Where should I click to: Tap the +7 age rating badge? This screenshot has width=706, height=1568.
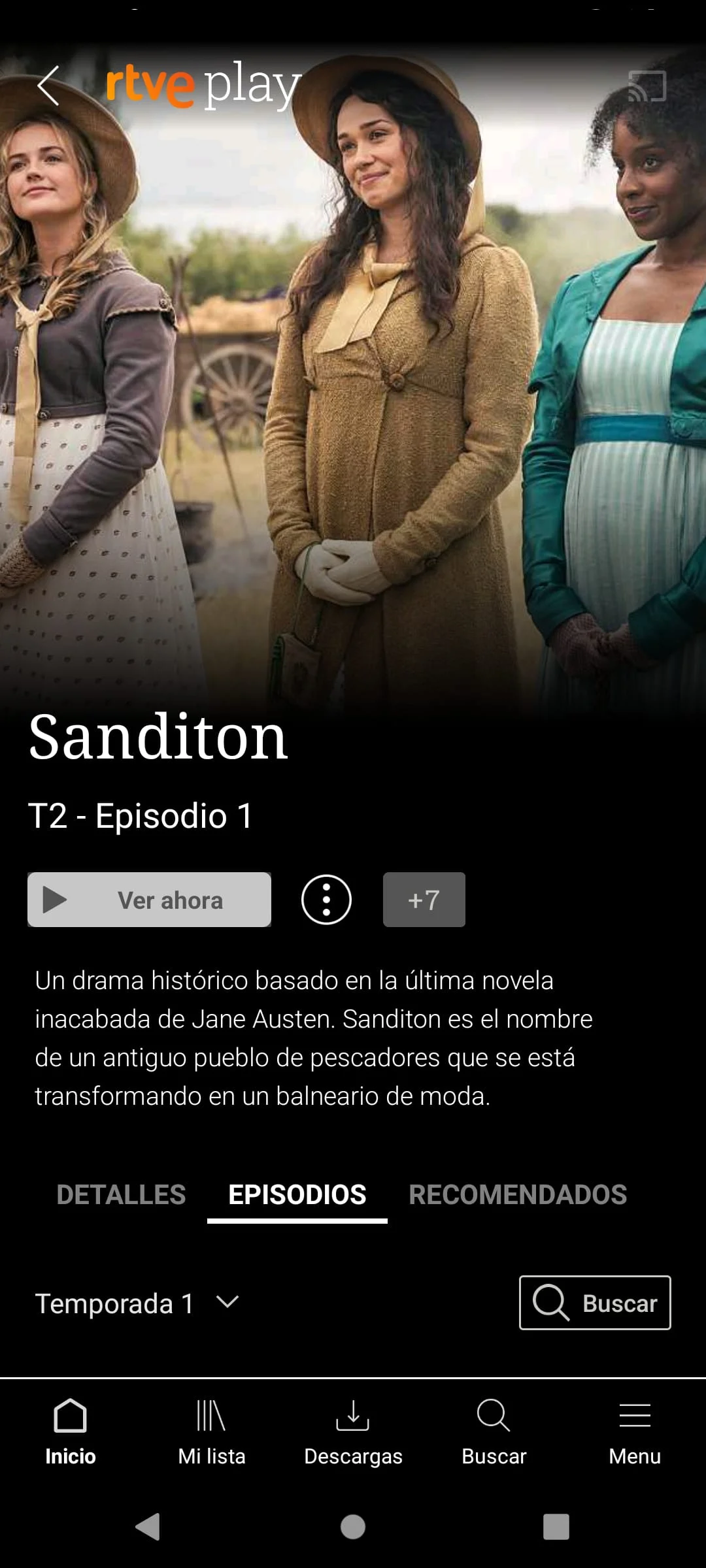tap(424, 900)
